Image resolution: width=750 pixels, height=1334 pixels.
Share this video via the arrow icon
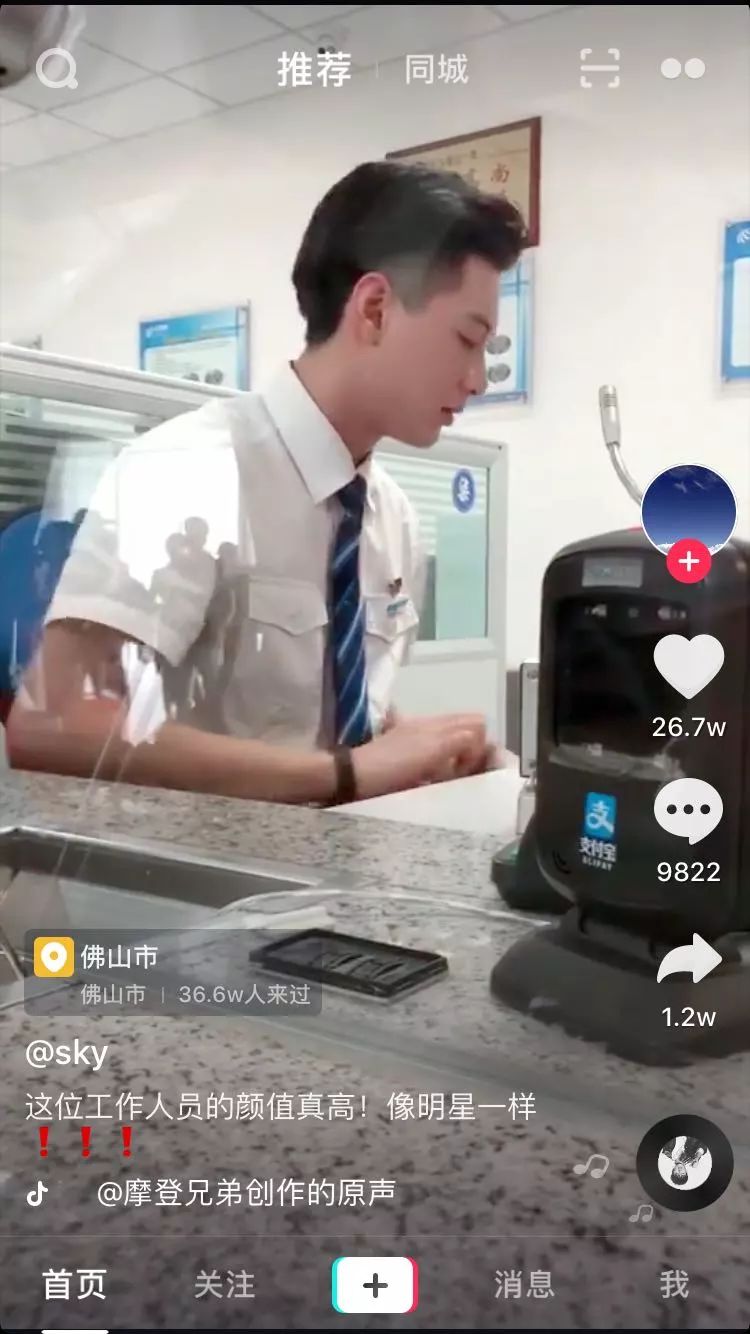tap(689, 962)
